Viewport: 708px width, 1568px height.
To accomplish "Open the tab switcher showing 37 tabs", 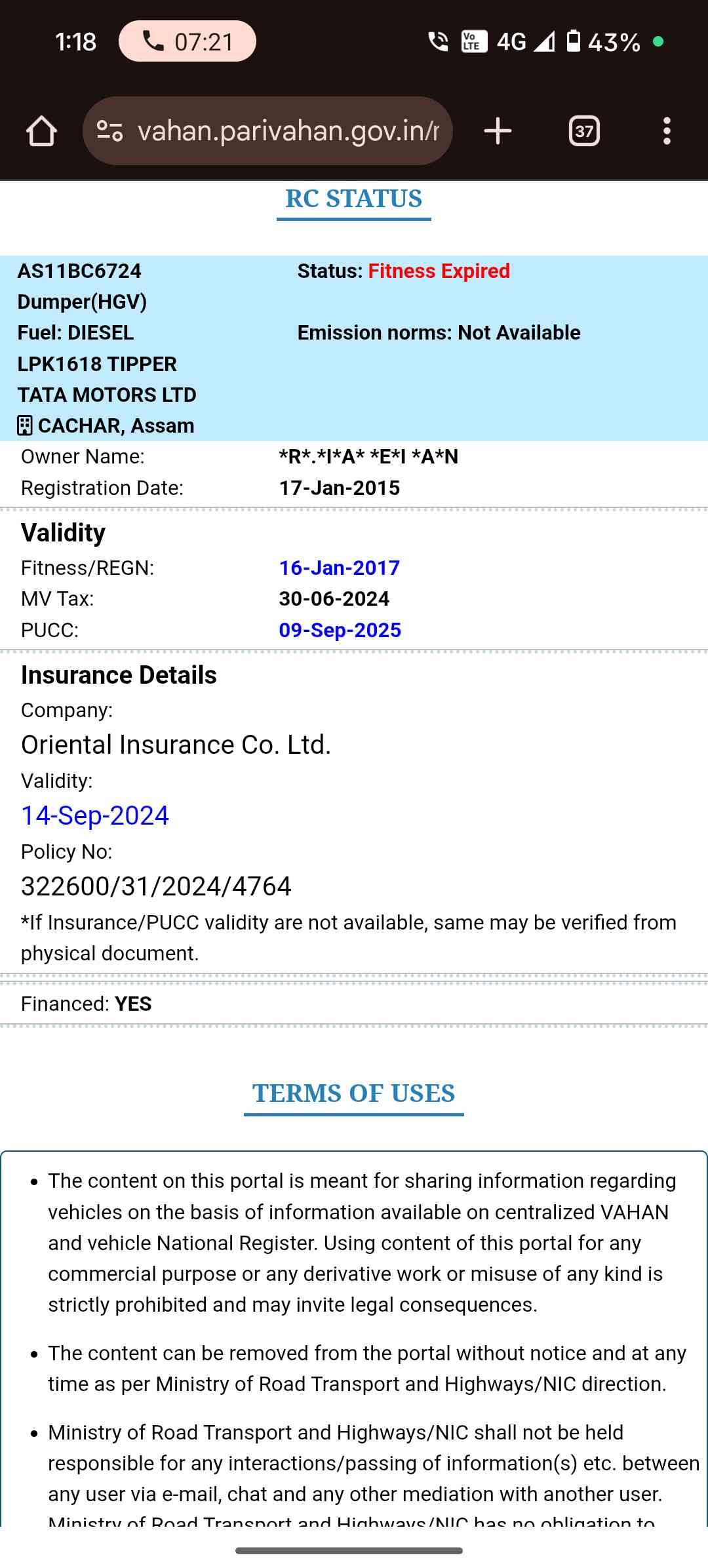I will [583, 131].
